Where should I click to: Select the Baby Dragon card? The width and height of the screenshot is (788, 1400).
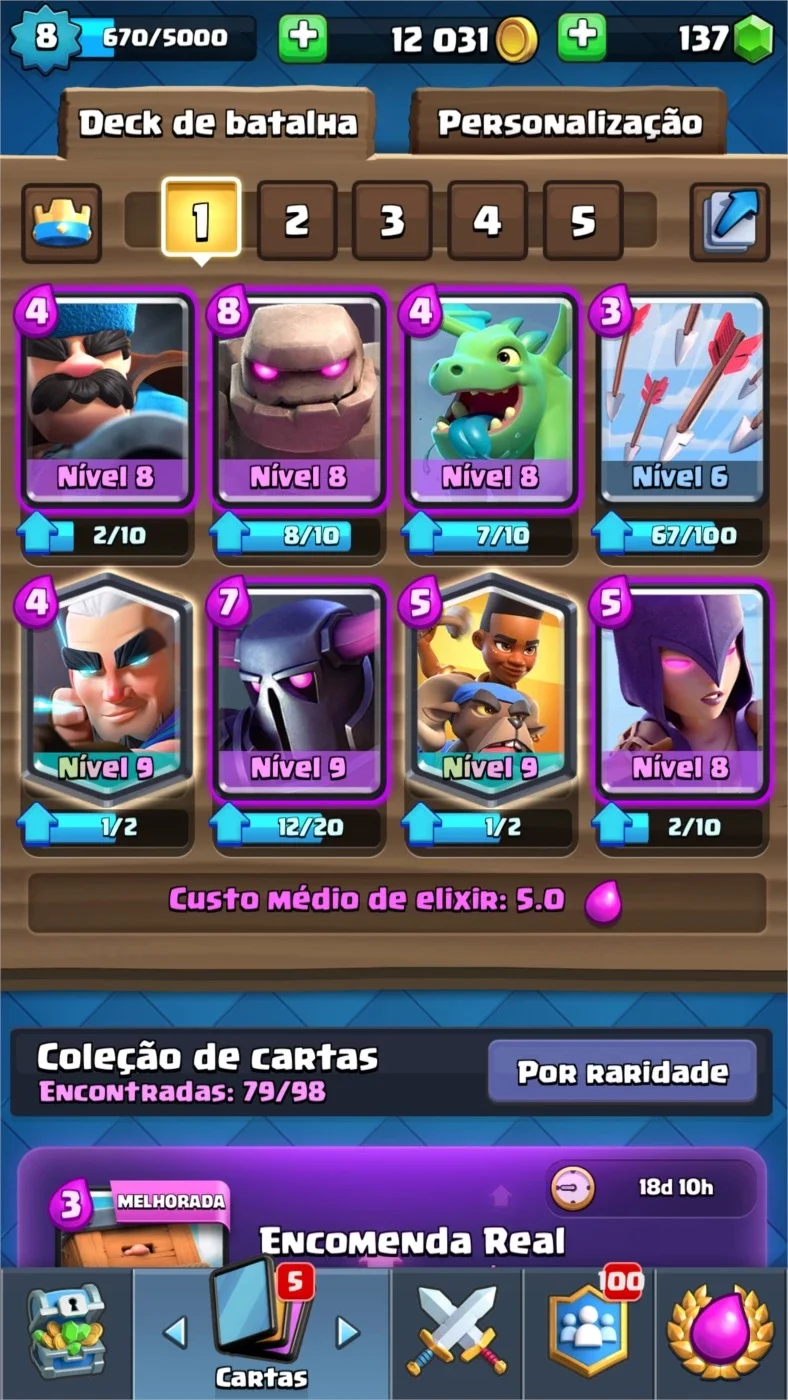tap(490, 399)
